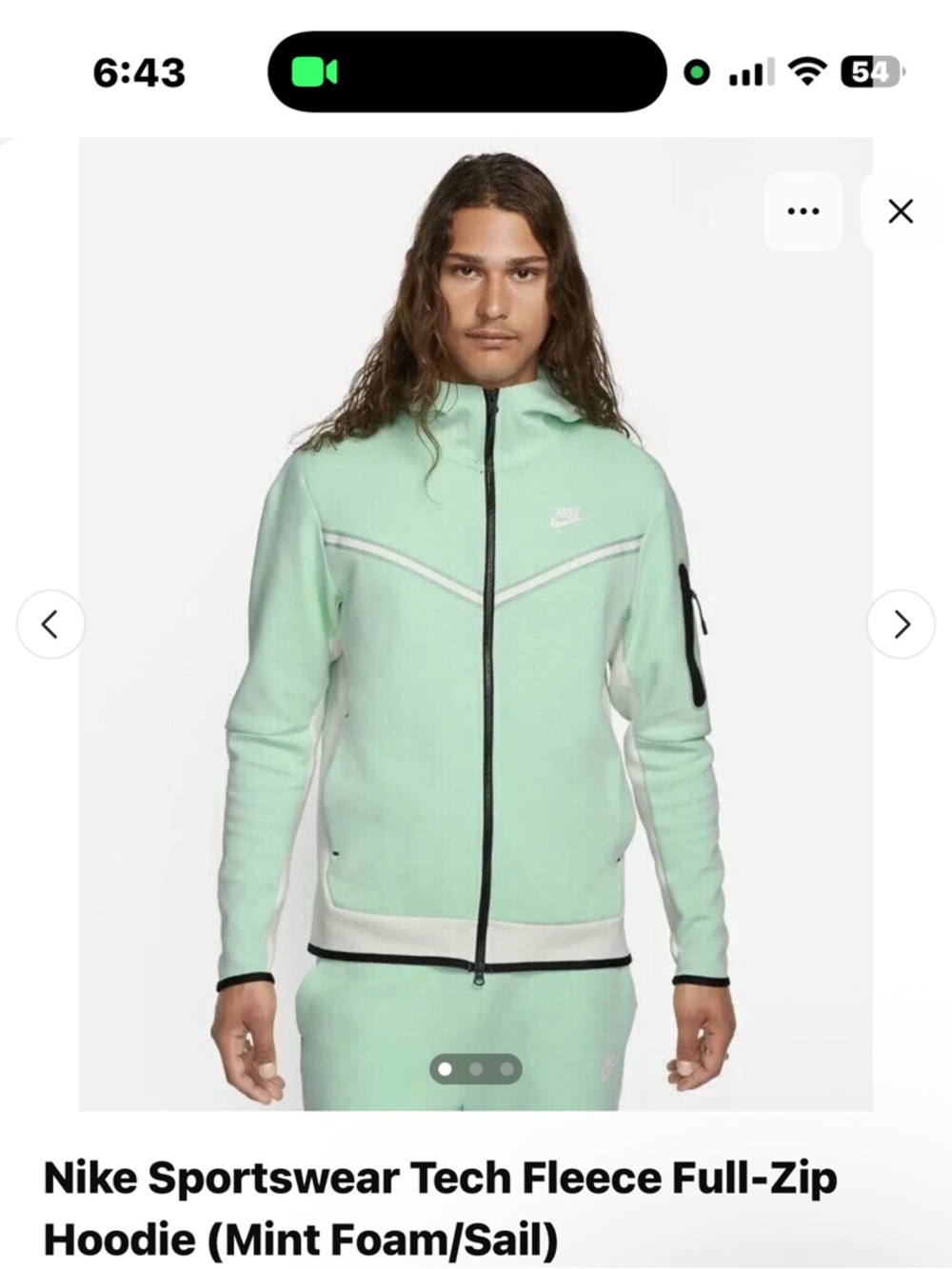The image size is (952, 1269).
Task: Select the third carousel page dot
Action: point(507,1069)
